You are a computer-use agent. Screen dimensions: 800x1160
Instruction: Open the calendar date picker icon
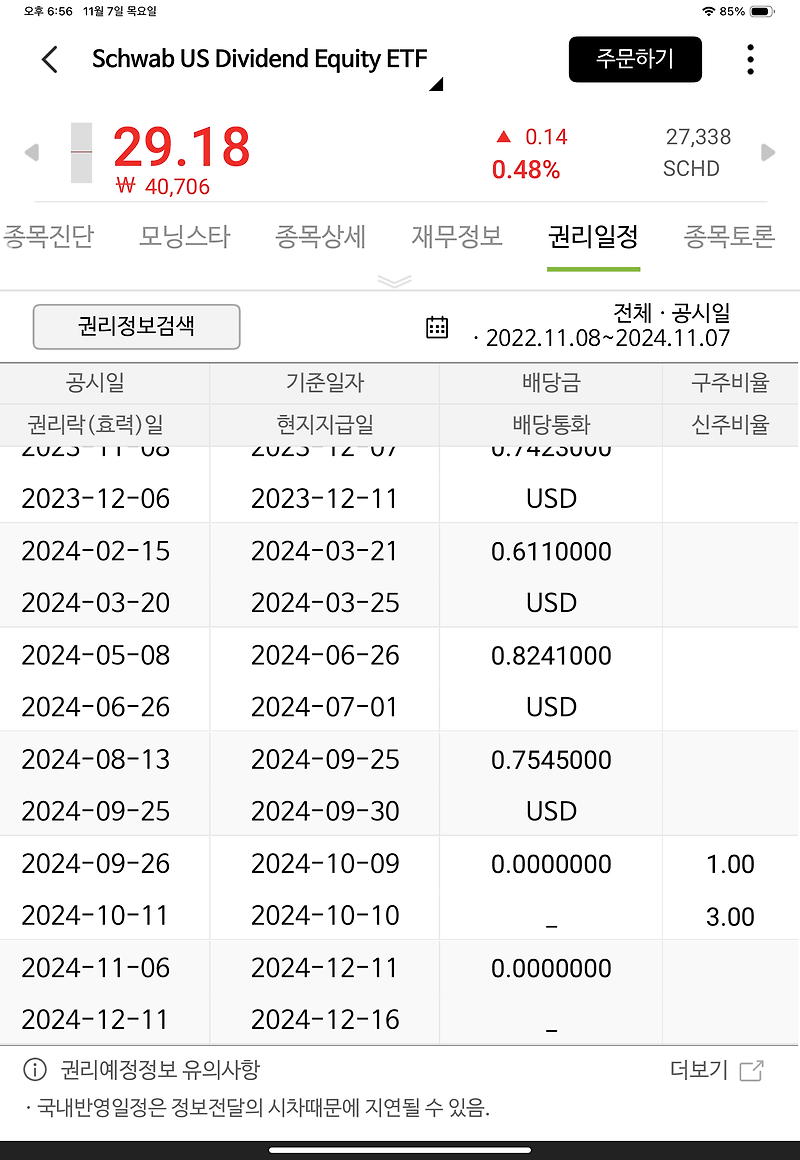click(437, 327)
